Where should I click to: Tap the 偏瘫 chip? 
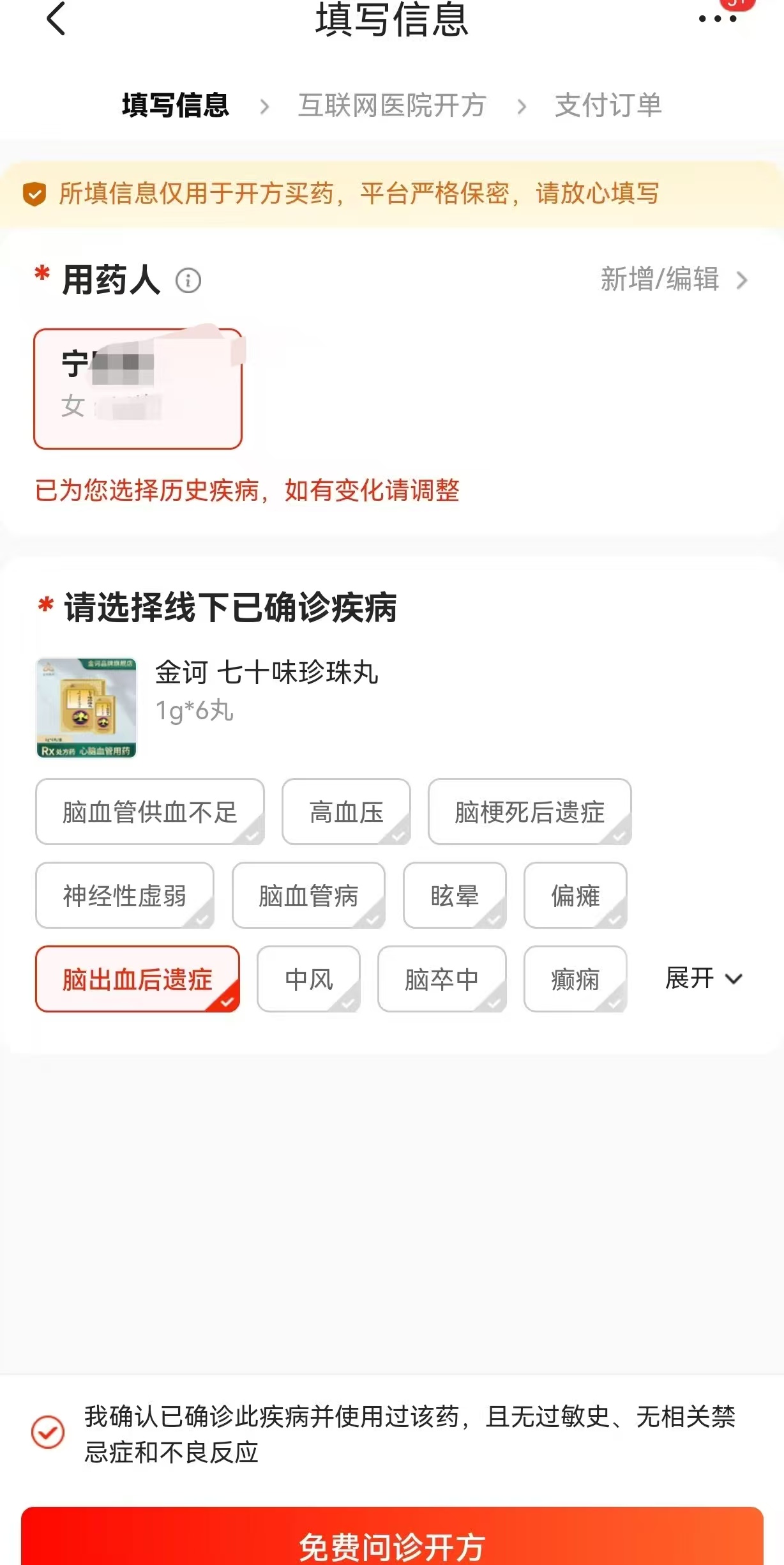click(575, 896)
